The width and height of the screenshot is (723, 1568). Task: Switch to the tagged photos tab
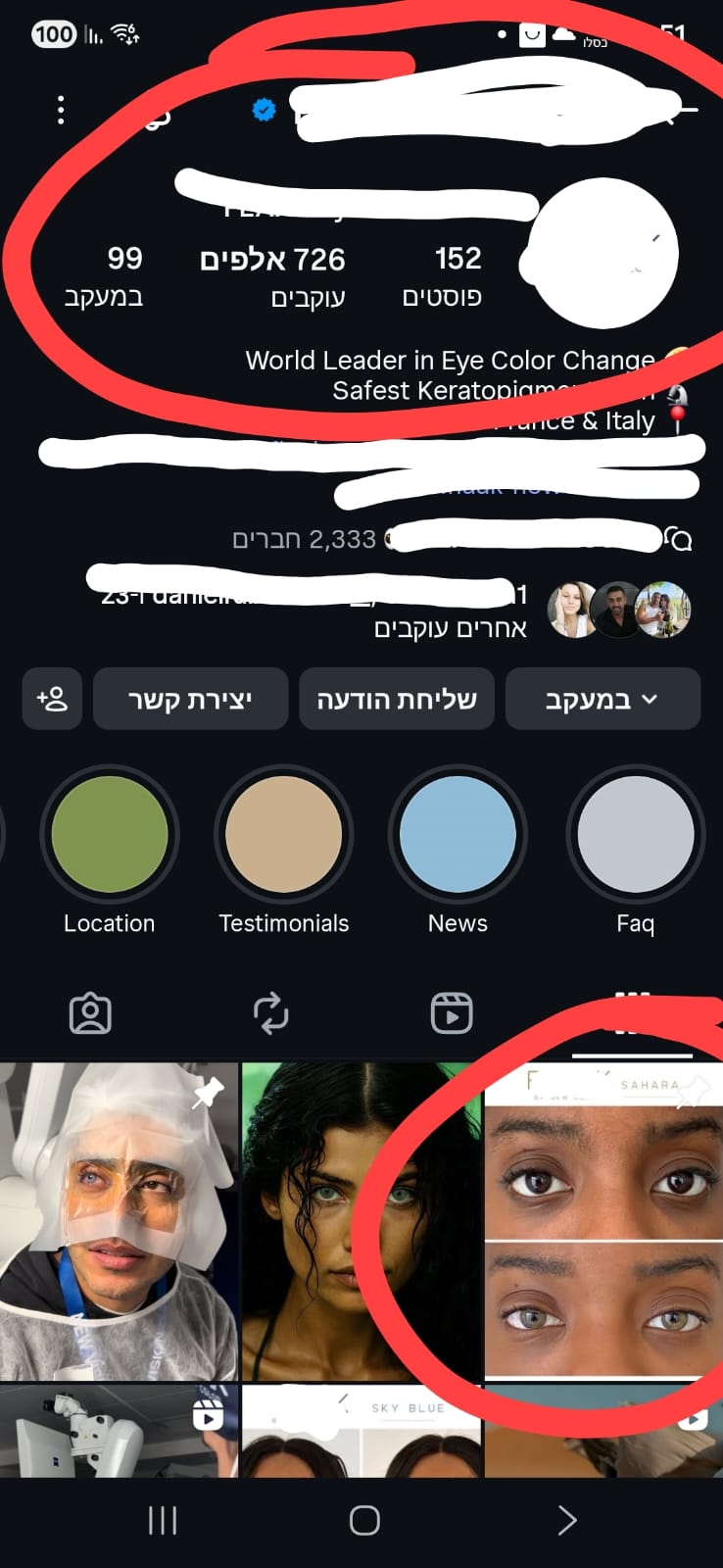coord(90,1013)
